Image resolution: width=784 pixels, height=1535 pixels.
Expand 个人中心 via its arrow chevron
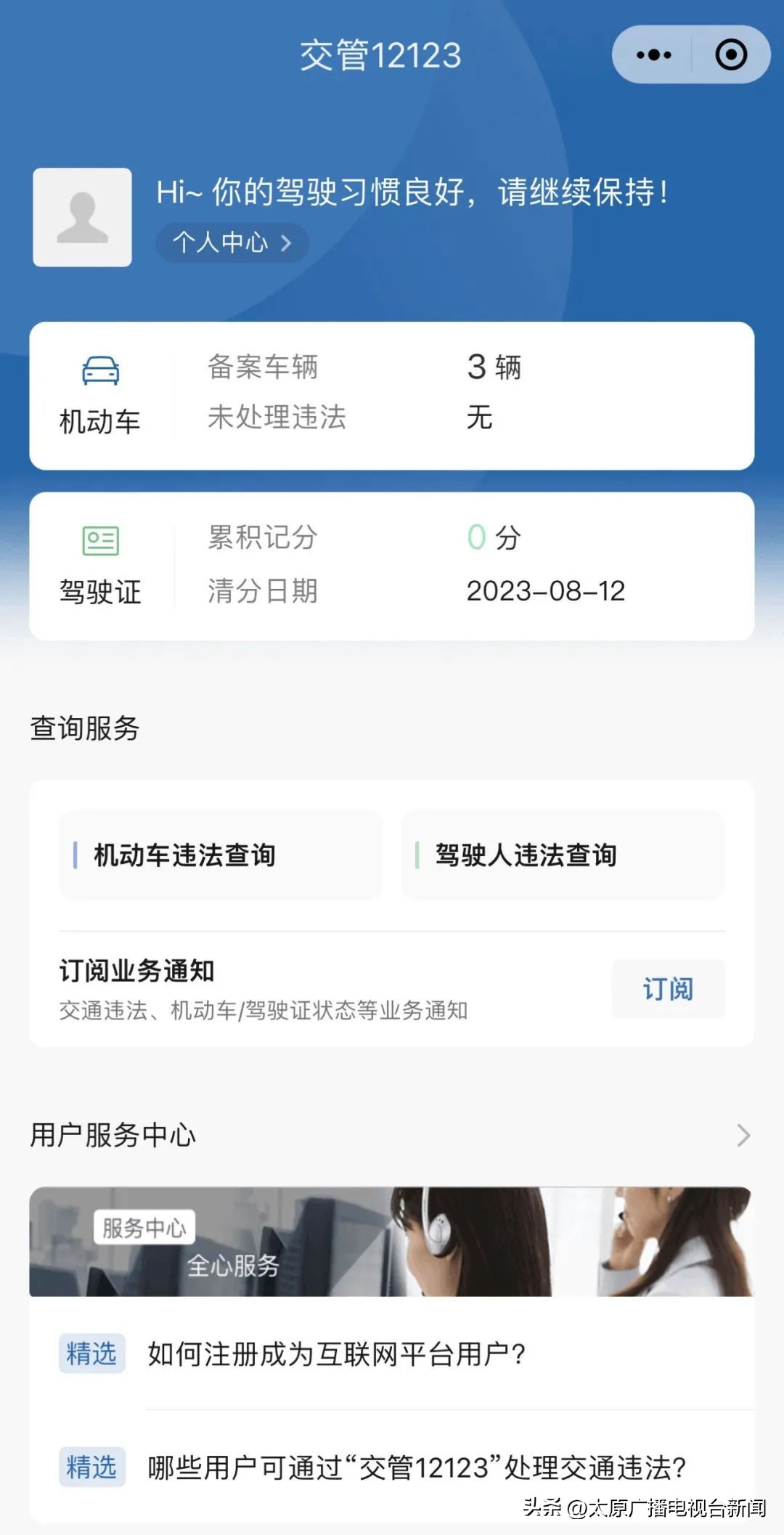287,243
